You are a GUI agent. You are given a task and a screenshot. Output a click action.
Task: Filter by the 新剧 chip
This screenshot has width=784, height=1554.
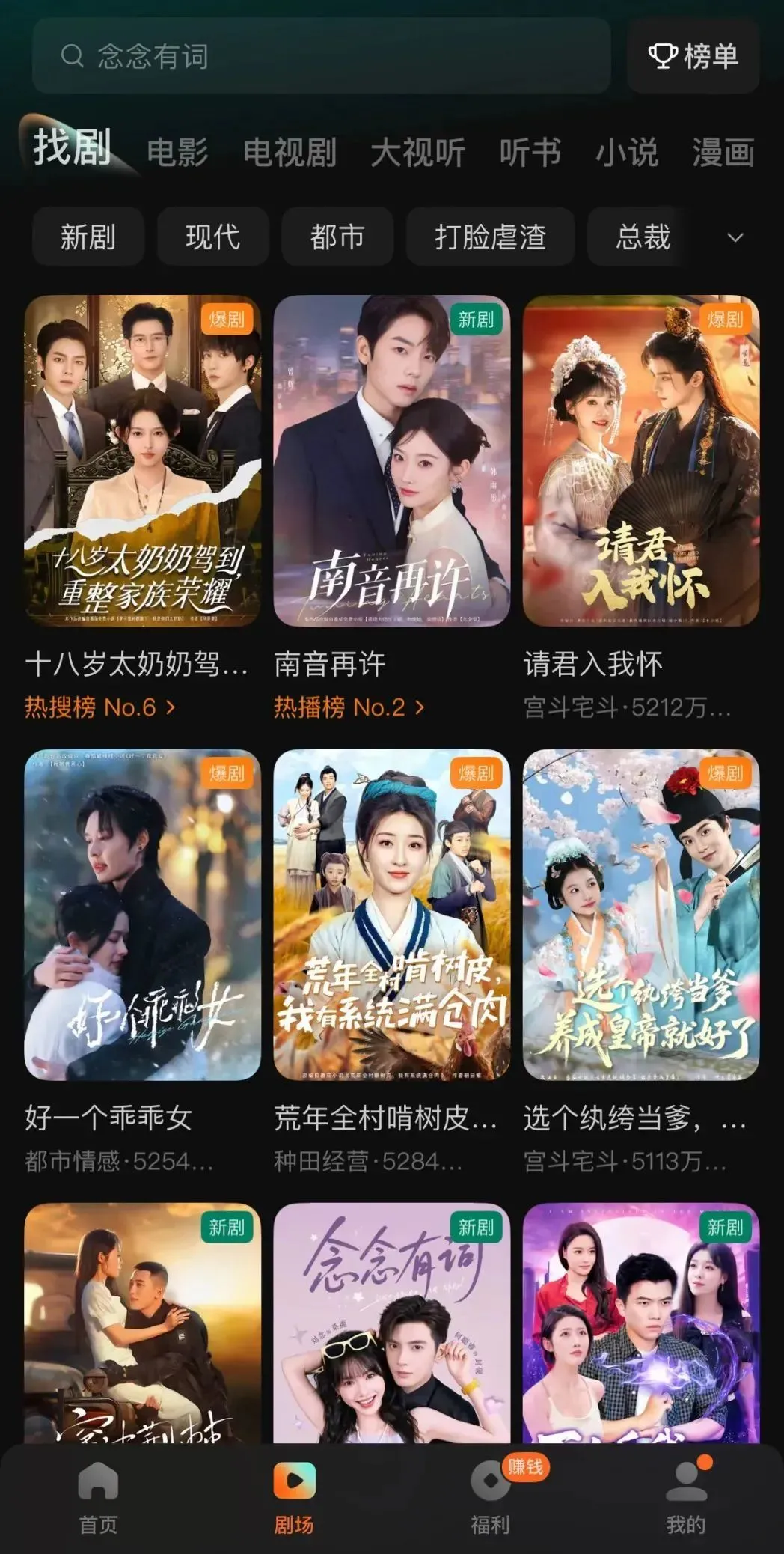[x=88, y=237]
